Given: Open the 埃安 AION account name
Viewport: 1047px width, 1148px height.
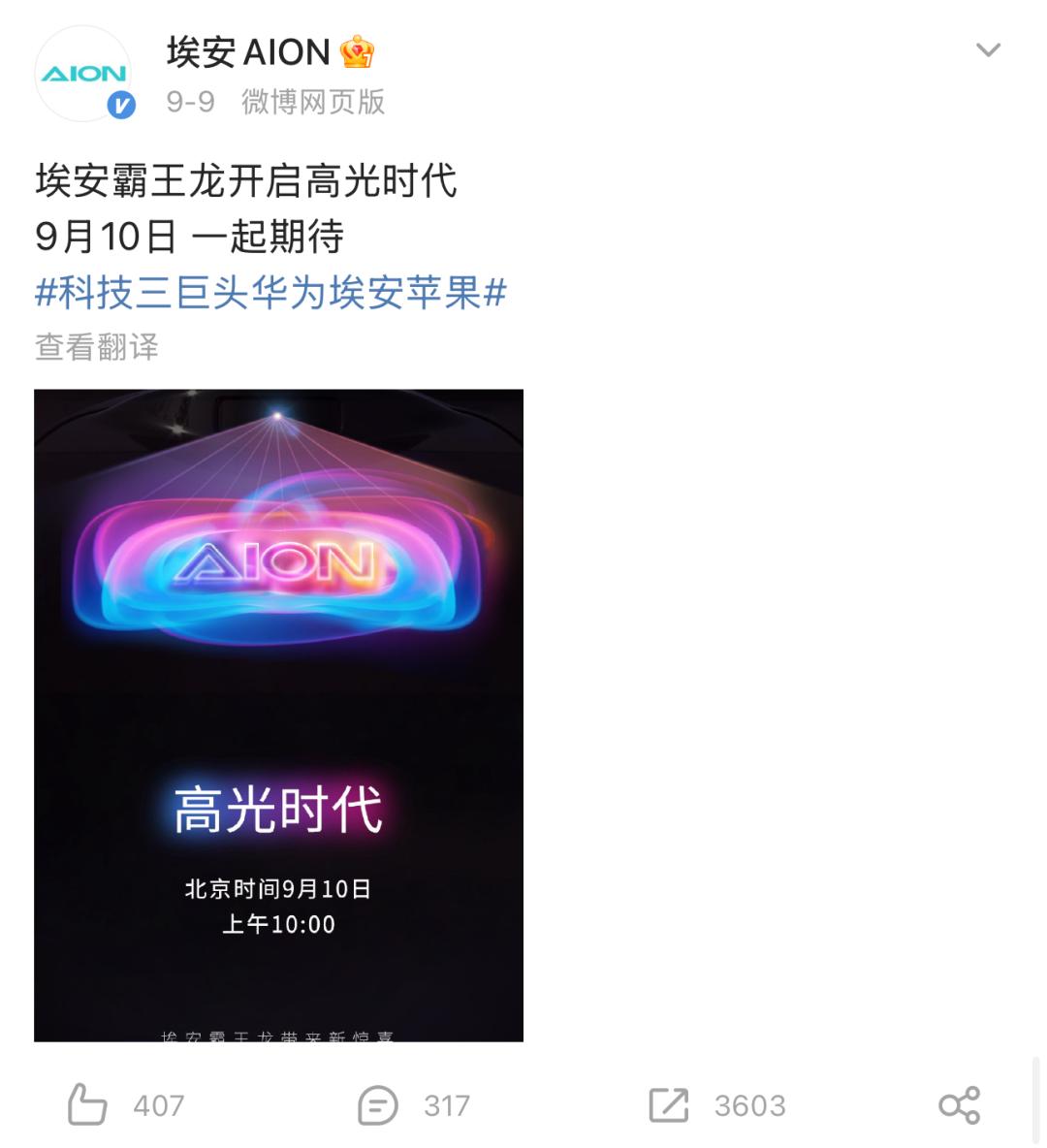Looking at the screenshot, I should (x=248, y=51).
